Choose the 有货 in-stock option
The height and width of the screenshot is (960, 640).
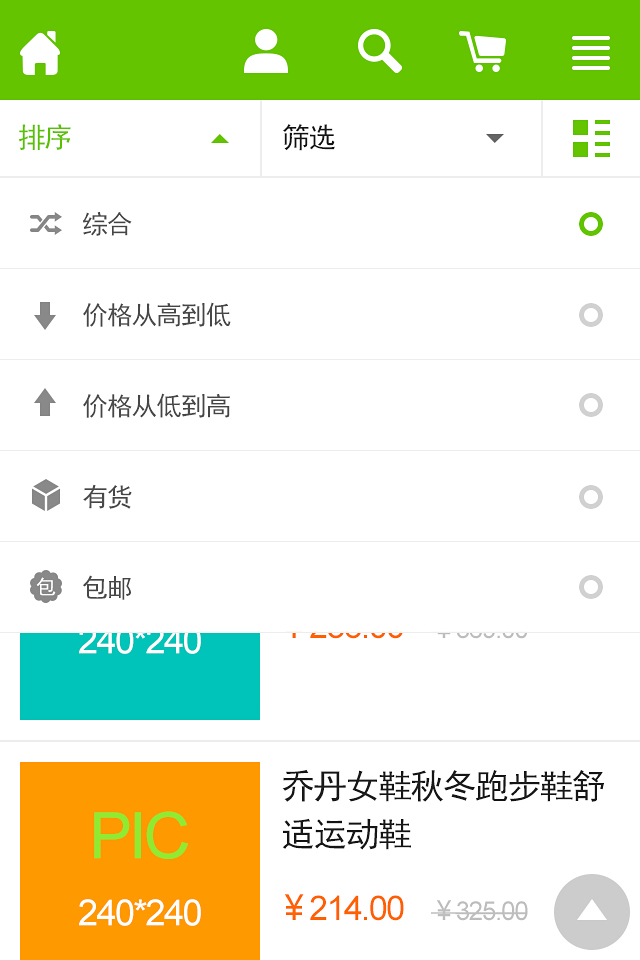pyautogui.click(x=320, y=497)
